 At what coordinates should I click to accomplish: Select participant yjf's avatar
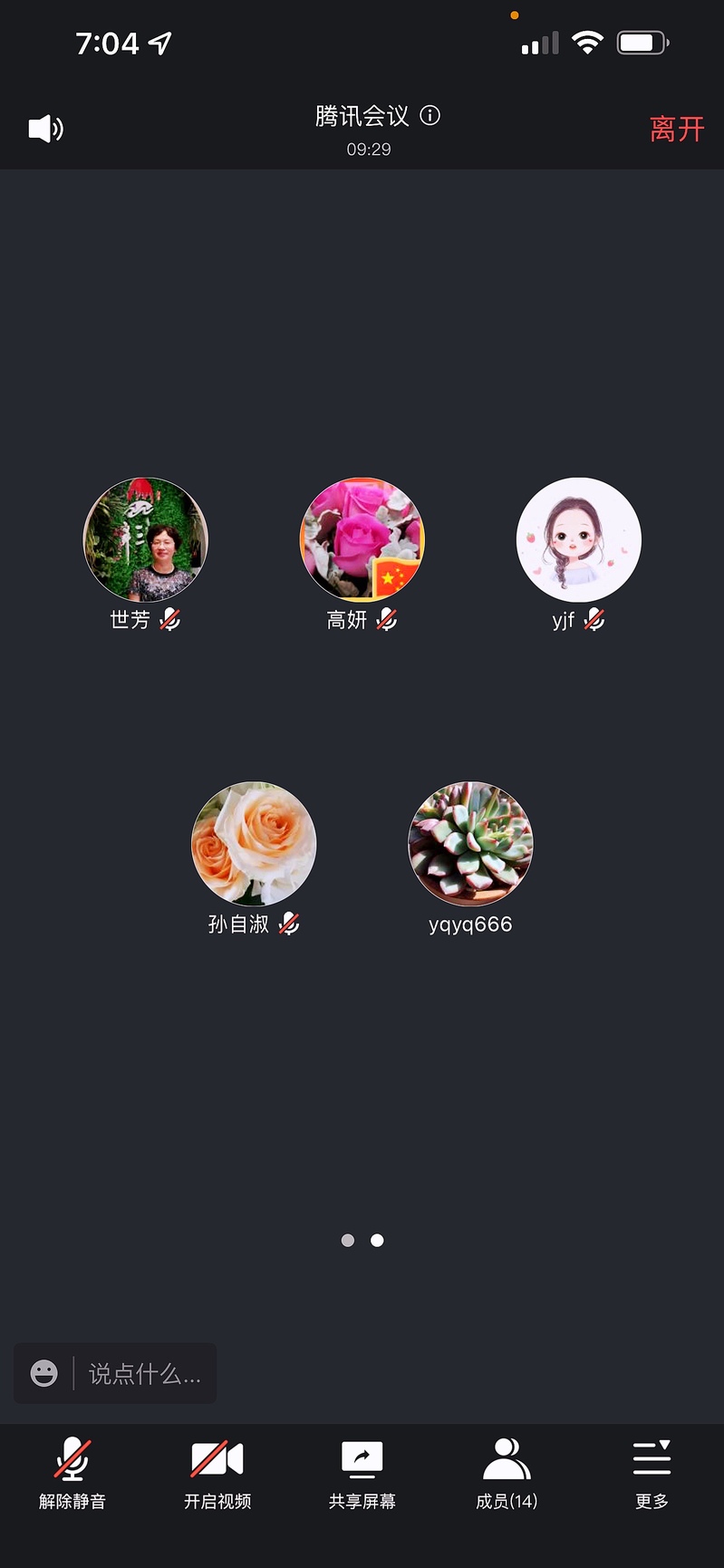pyautogui.click(x=578, y=539)
